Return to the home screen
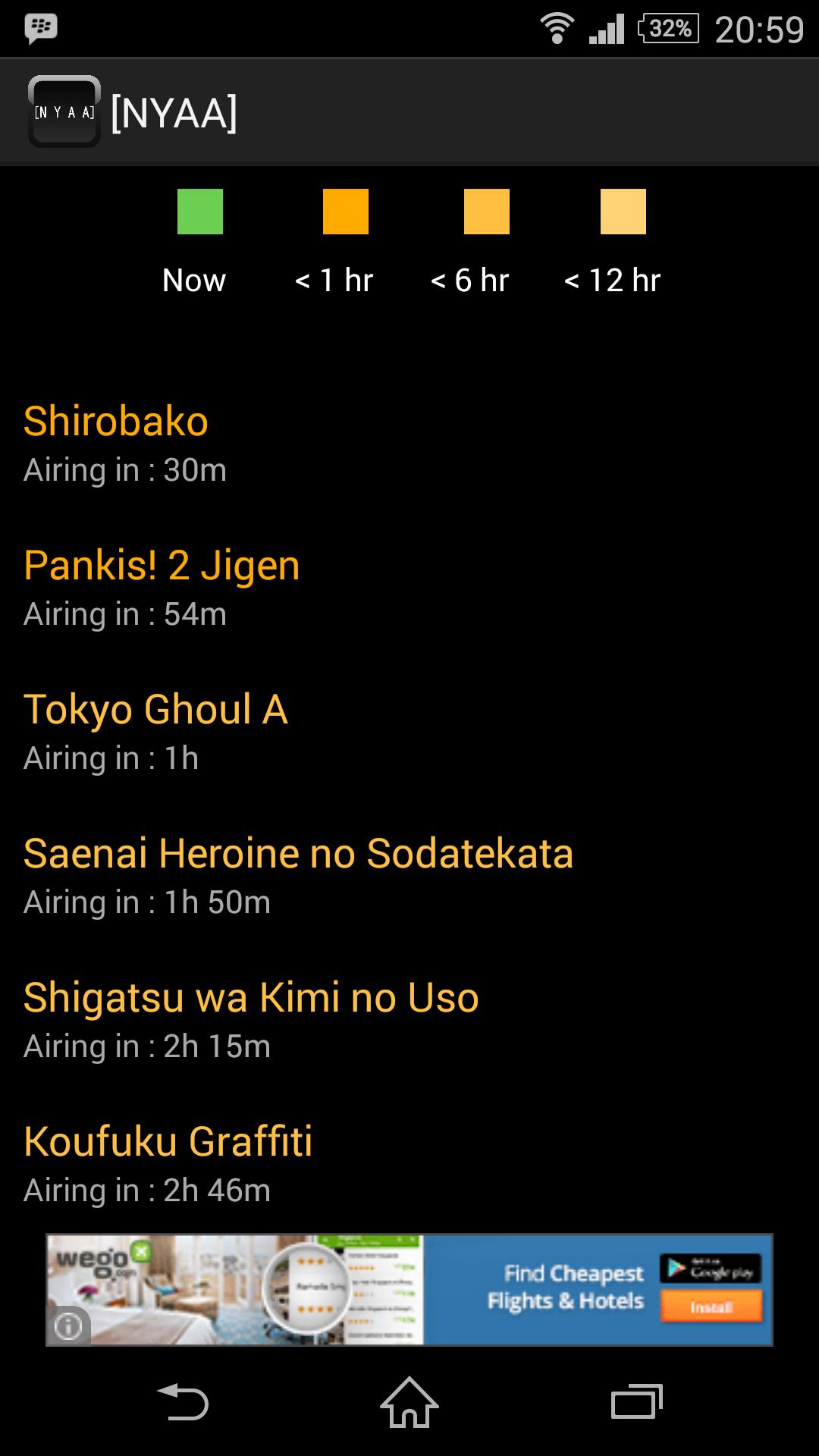This screenshot has height=1456, width=819. point(409,1401)
